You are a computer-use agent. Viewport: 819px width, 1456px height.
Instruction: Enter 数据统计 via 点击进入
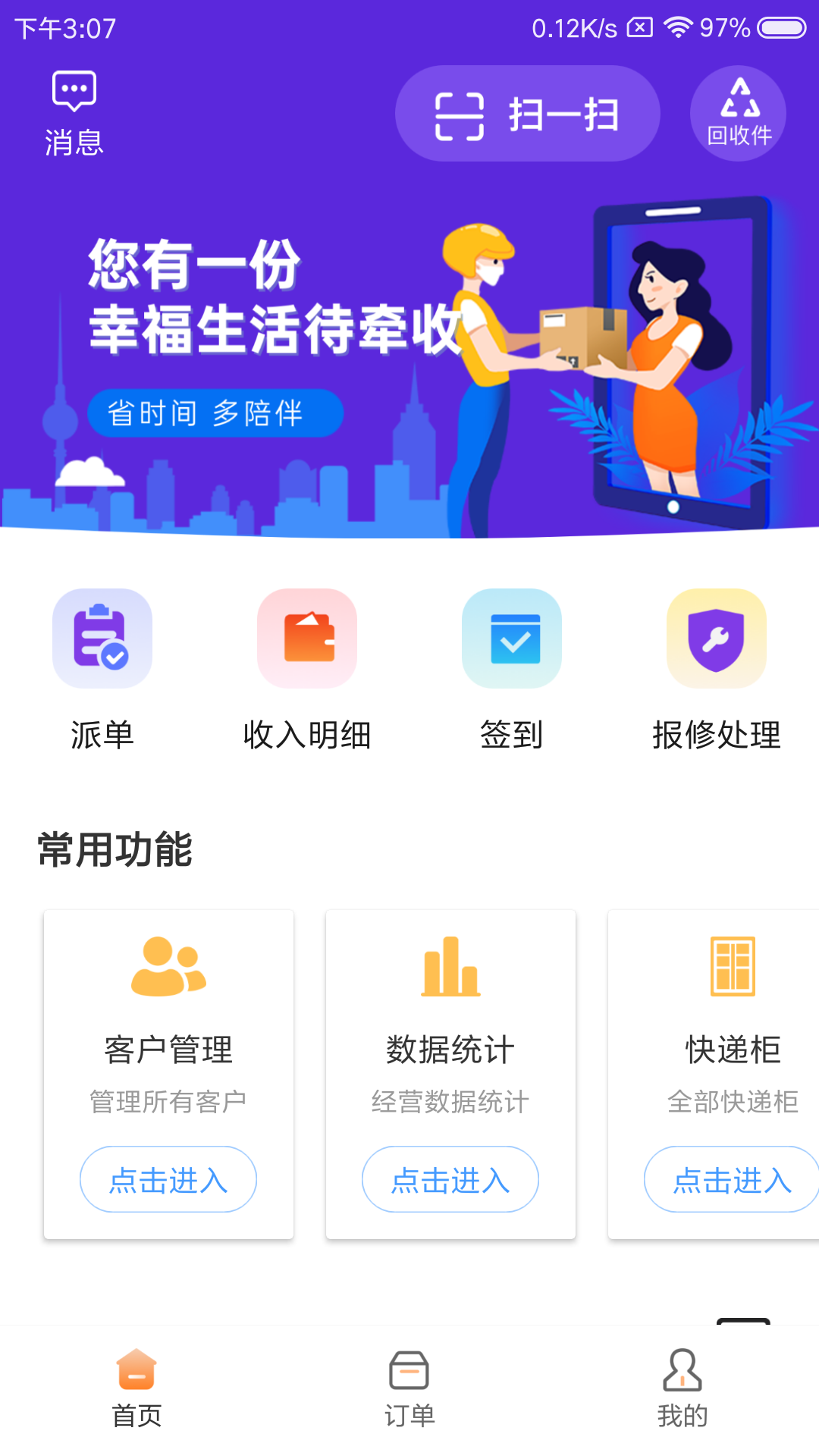(450, 1179)
